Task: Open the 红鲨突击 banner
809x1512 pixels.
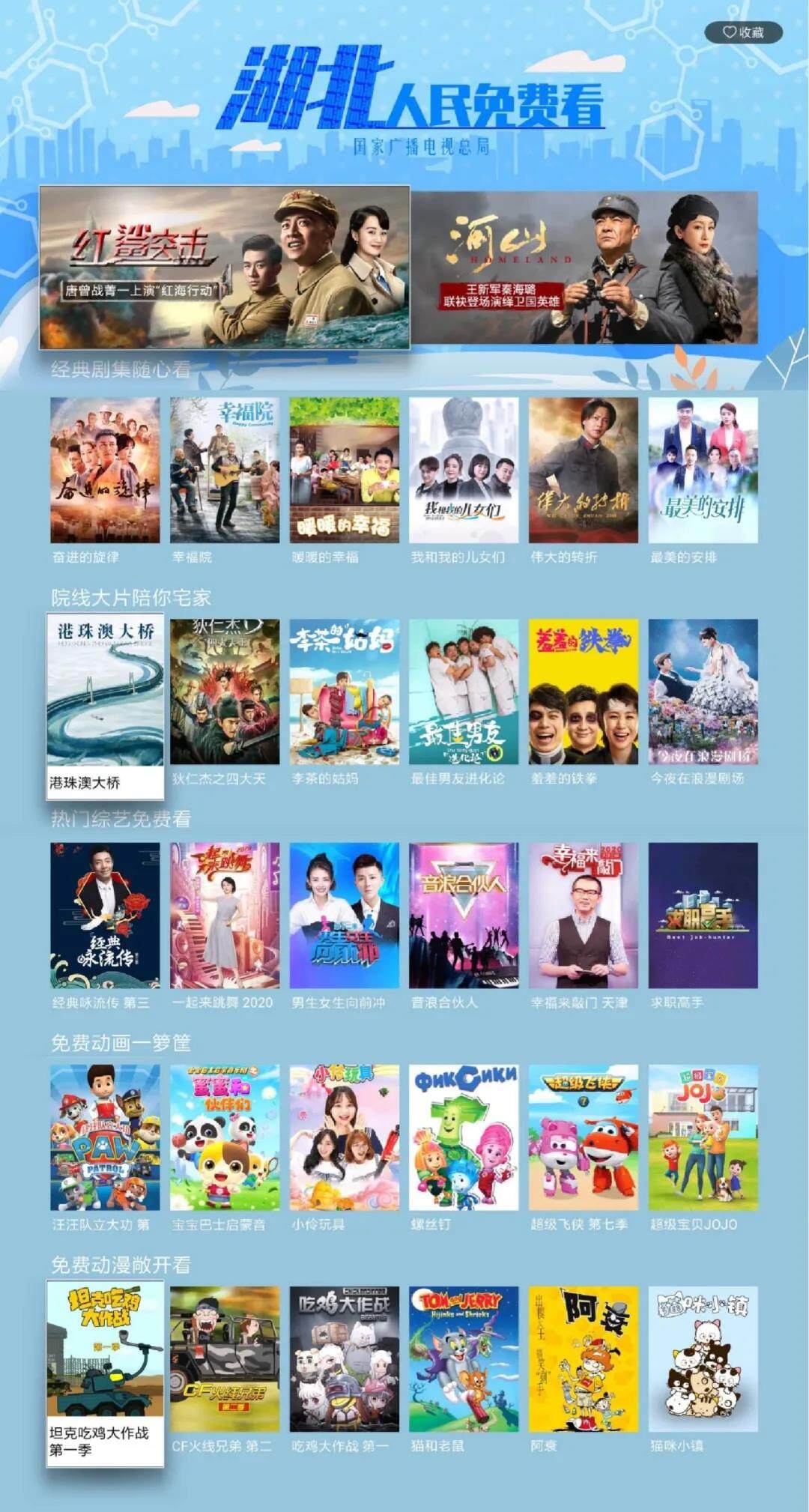Action: 224,267
